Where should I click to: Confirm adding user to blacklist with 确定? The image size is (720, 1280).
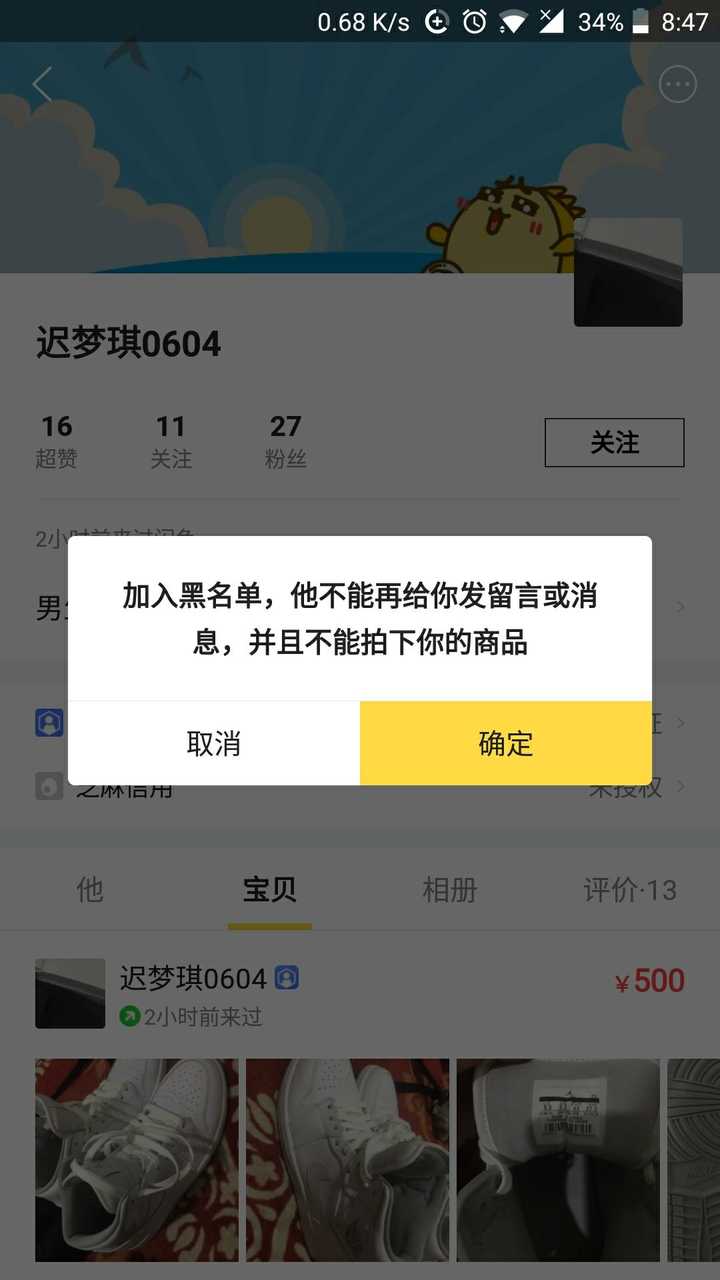click(x=505, y=743)
